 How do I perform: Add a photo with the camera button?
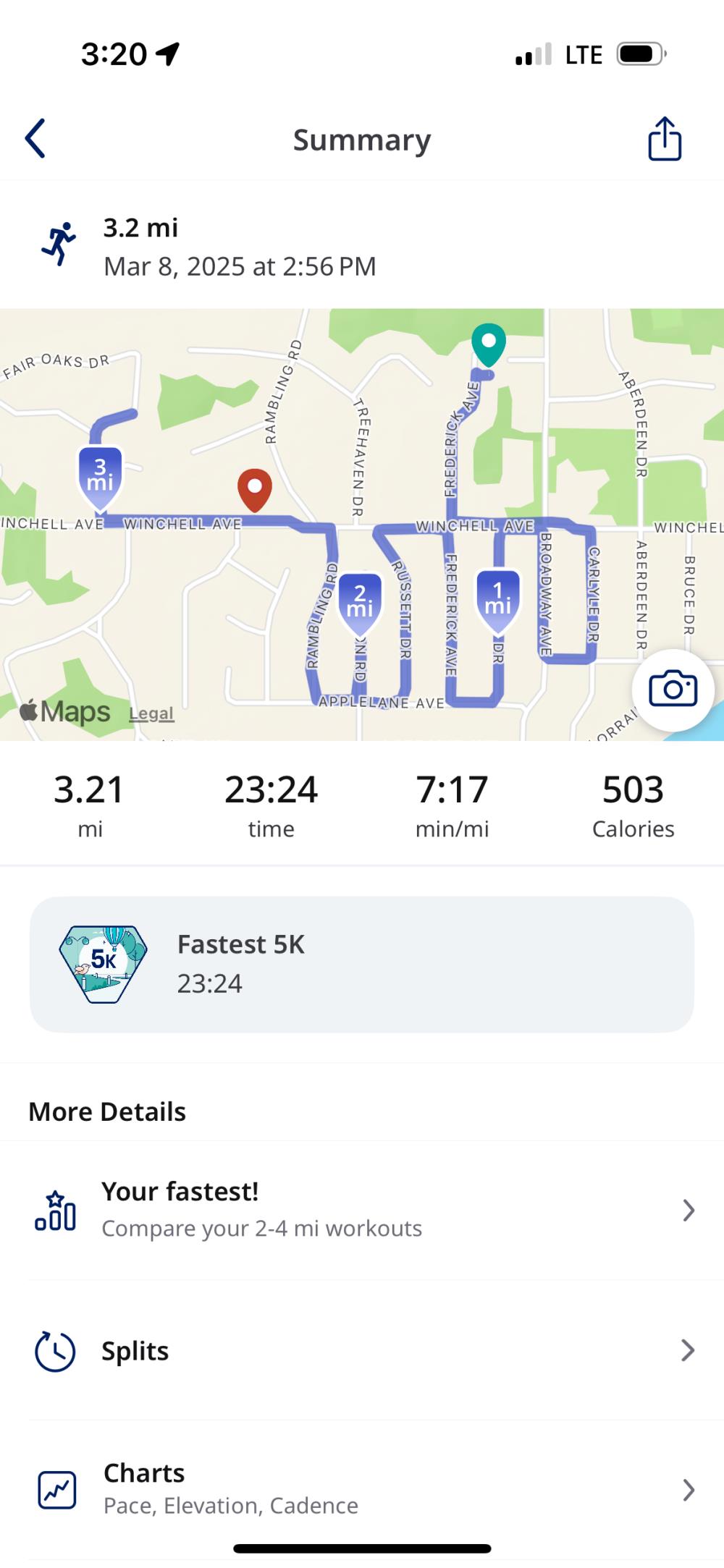pyautogui.click(x=673, y=690)
